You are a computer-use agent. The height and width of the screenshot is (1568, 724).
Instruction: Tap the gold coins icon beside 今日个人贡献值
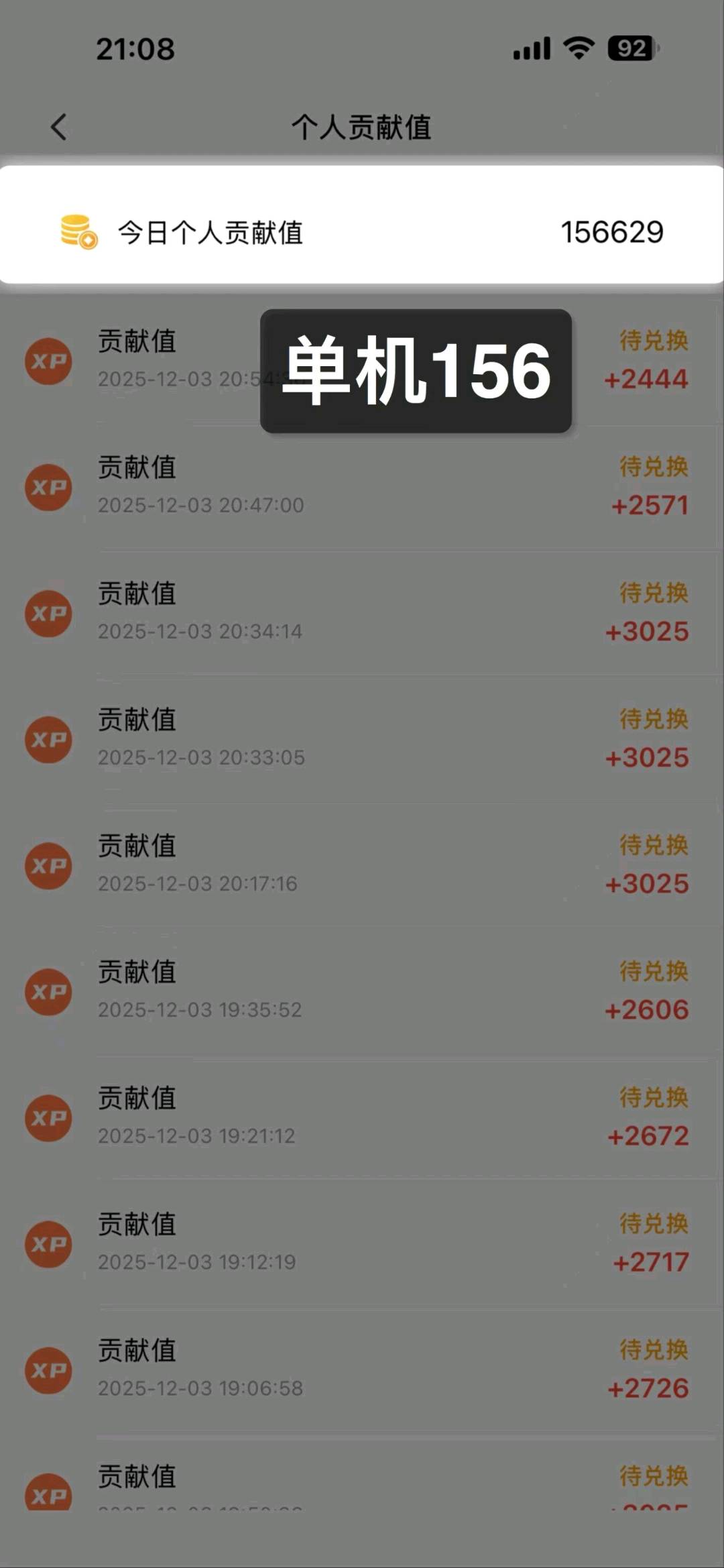(76, 231)
